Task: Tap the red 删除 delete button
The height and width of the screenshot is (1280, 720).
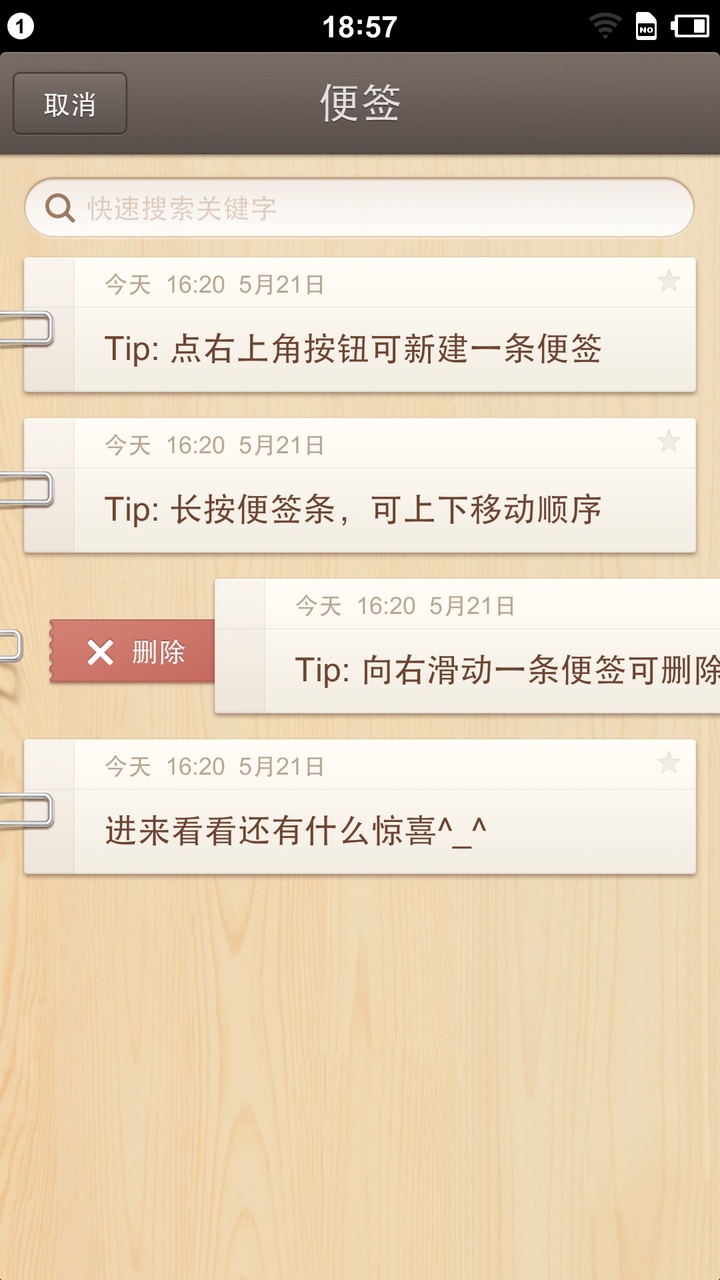Action: pyautogui.click(x=134, y=652)
